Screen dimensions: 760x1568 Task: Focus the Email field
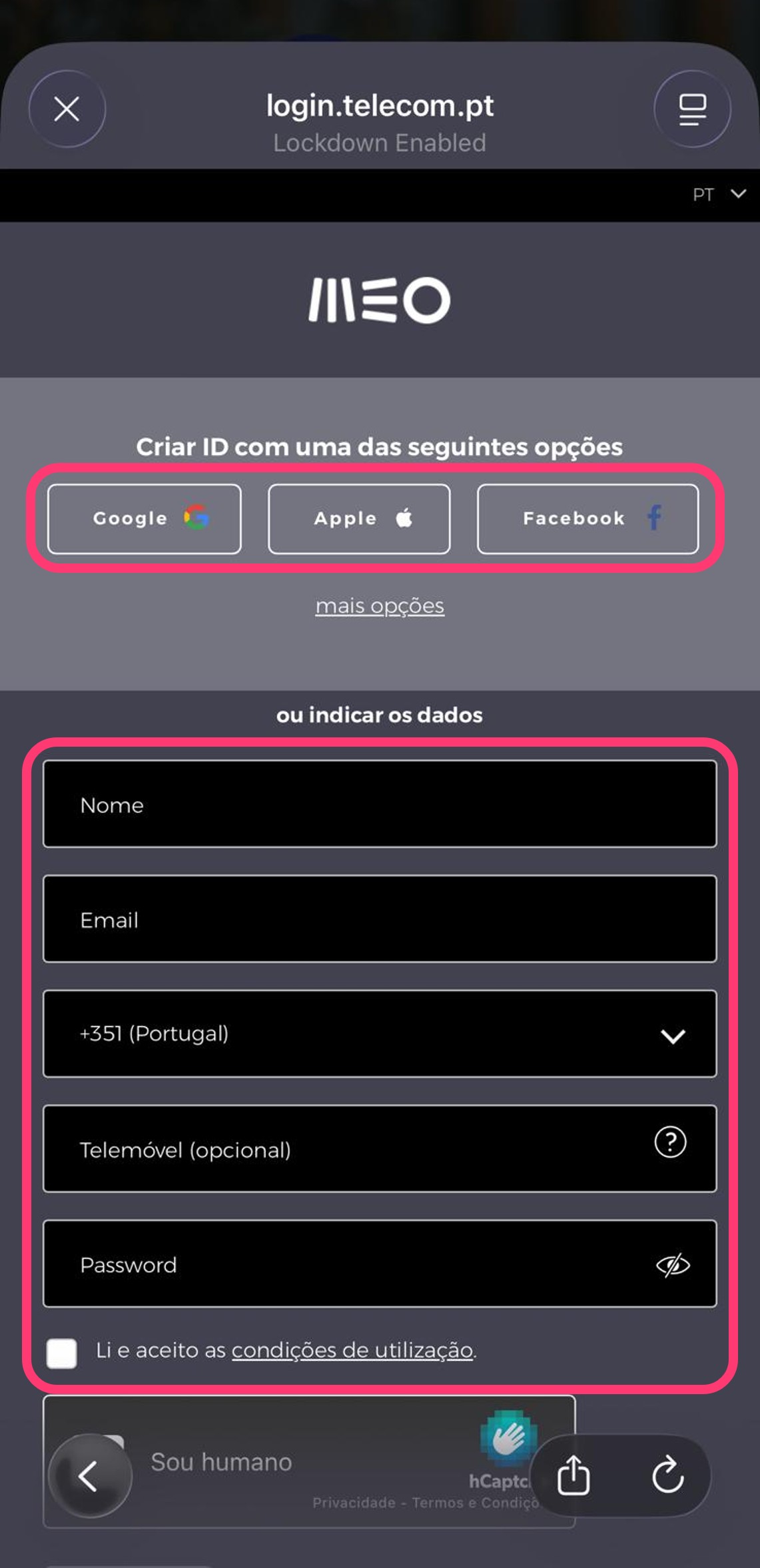pos(380,919)
